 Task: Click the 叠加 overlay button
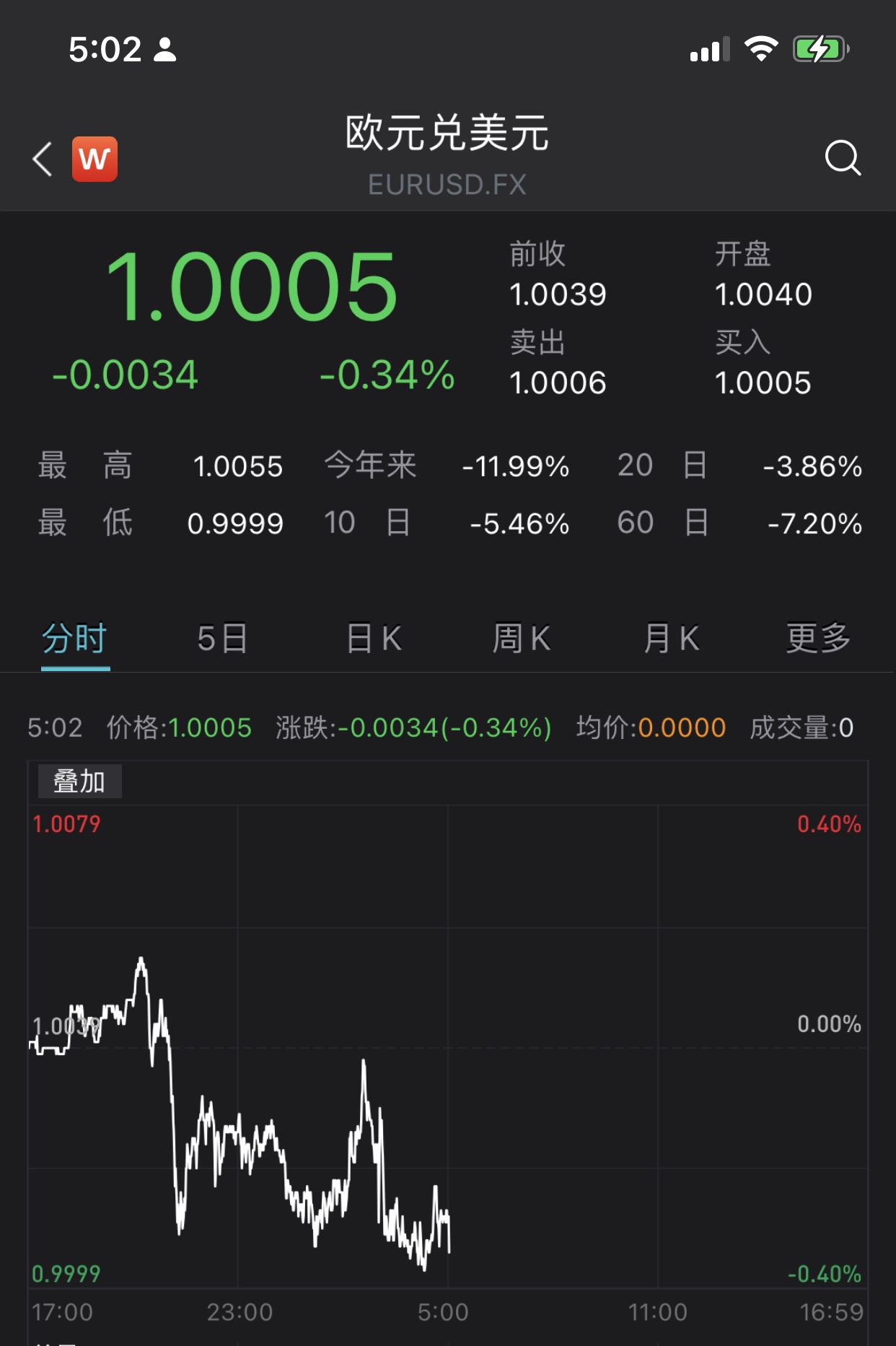pos(80,781)
